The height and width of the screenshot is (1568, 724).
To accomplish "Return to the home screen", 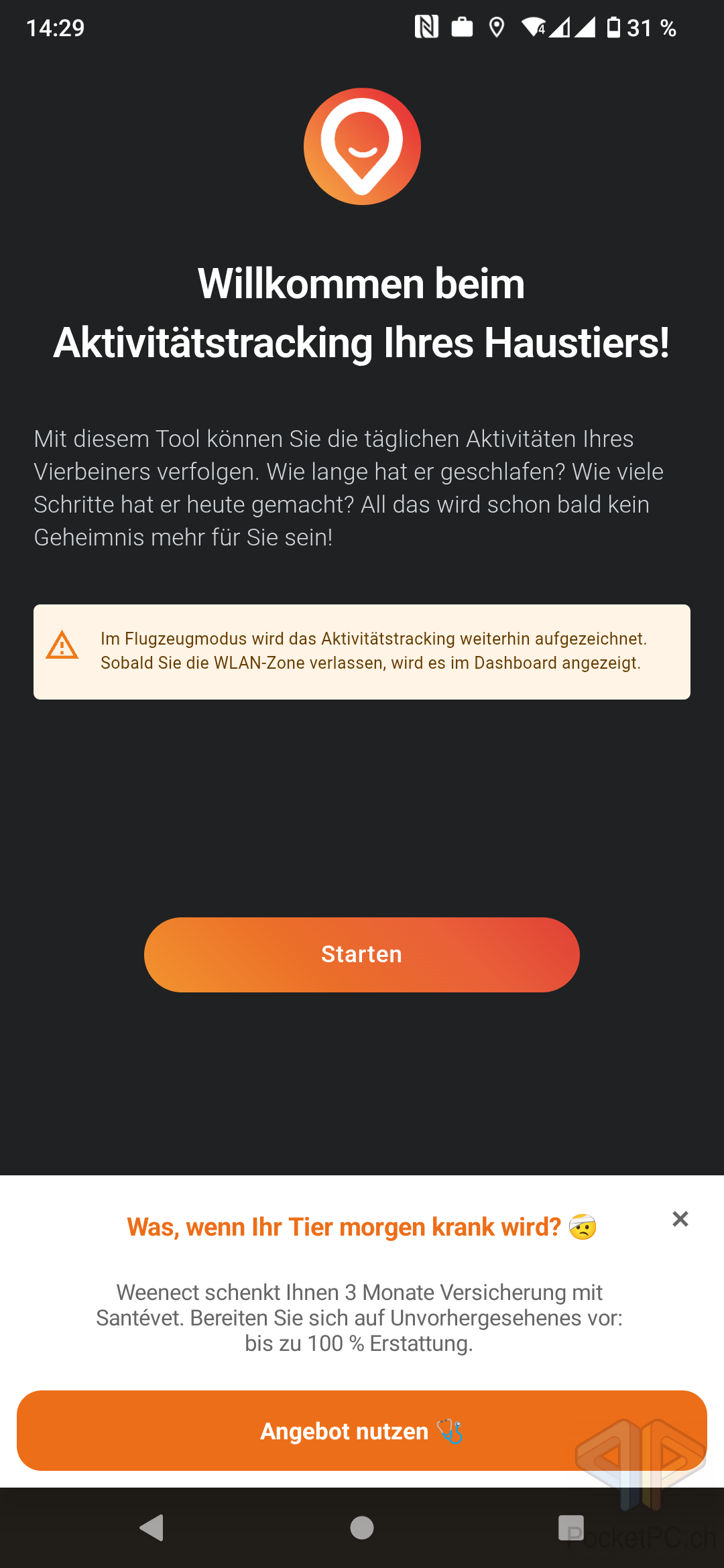I will coord(362,1528).
